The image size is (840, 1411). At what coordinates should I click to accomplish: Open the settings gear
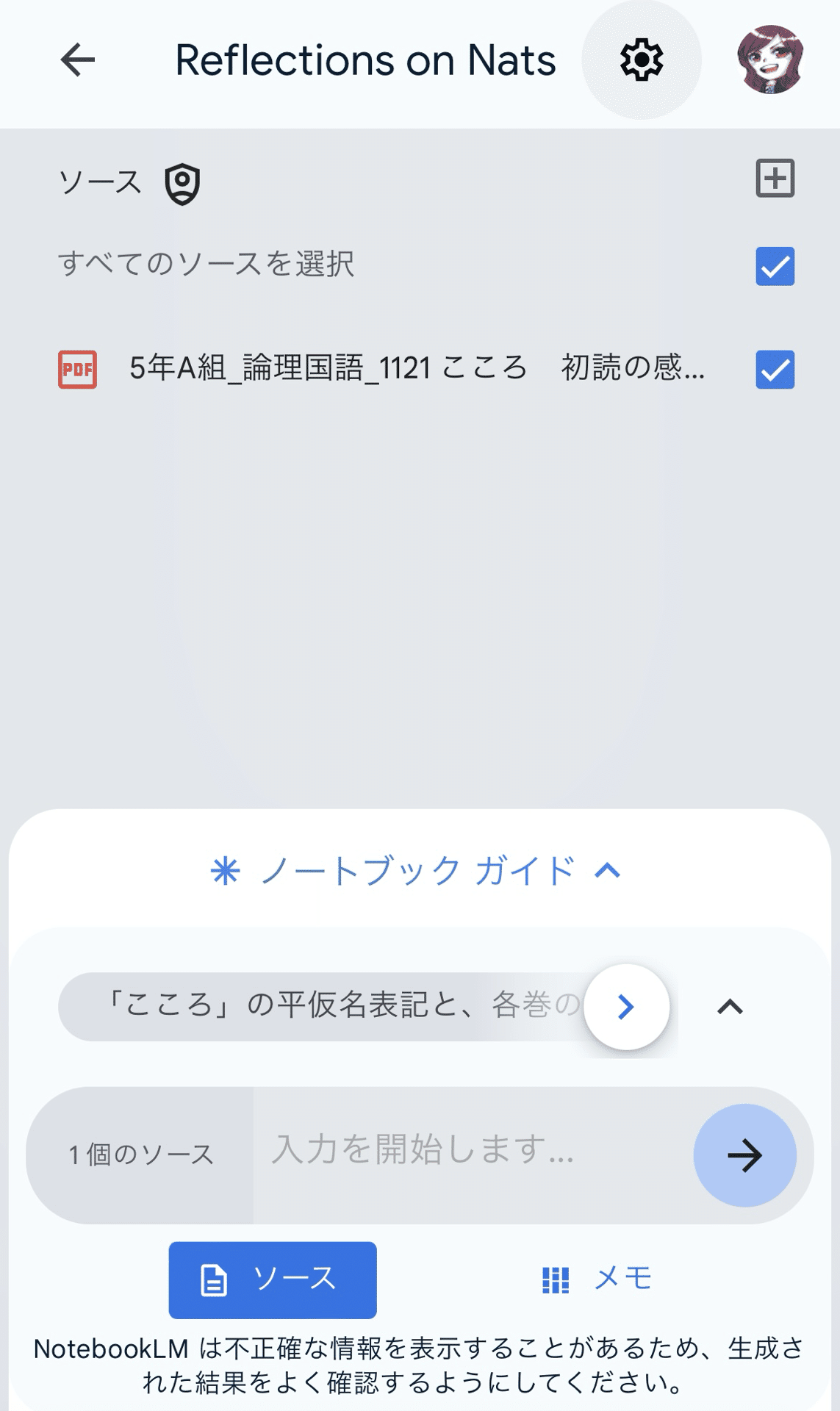642,60
